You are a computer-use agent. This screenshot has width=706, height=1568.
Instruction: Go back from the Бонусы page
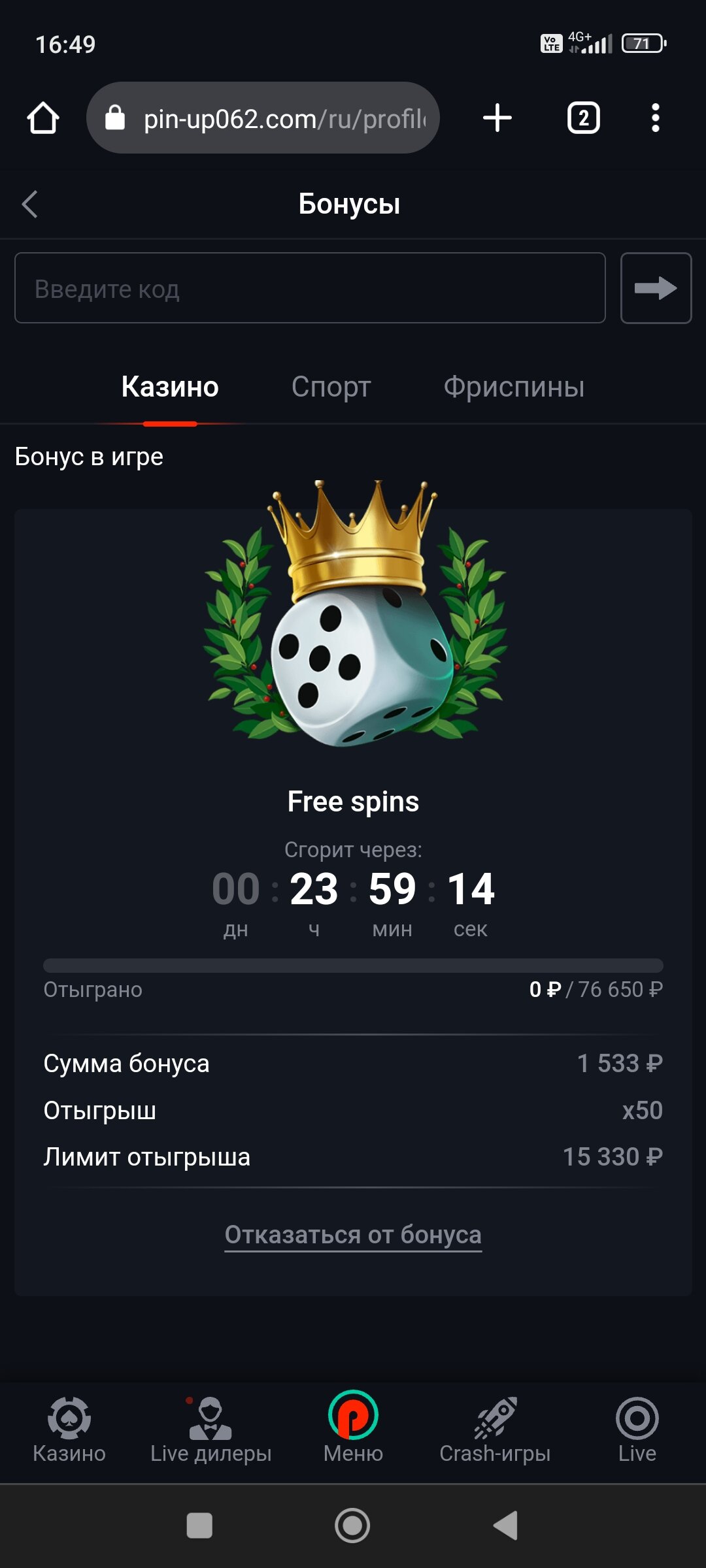[30, 204]
